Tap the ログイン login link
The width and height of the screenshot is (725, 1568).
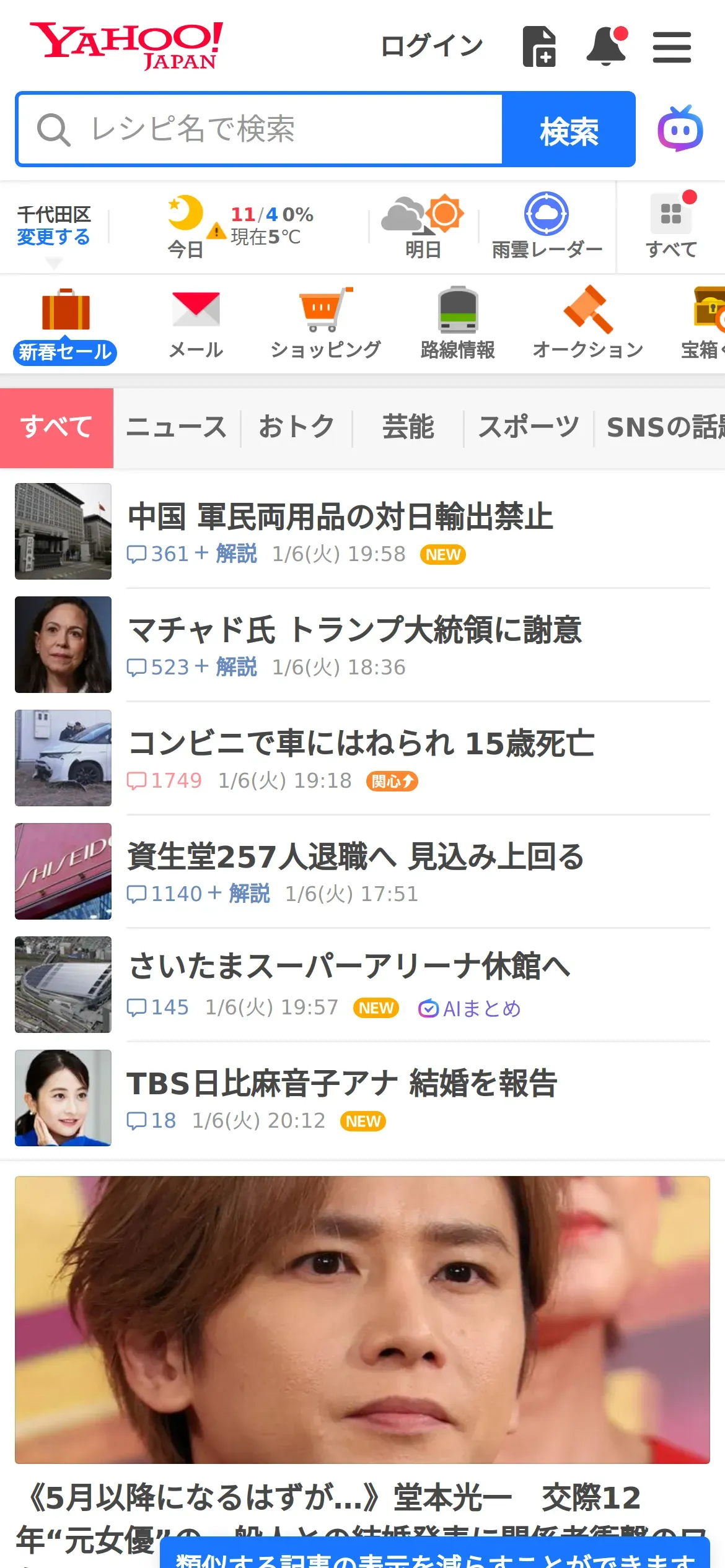[x=431, y=46]
